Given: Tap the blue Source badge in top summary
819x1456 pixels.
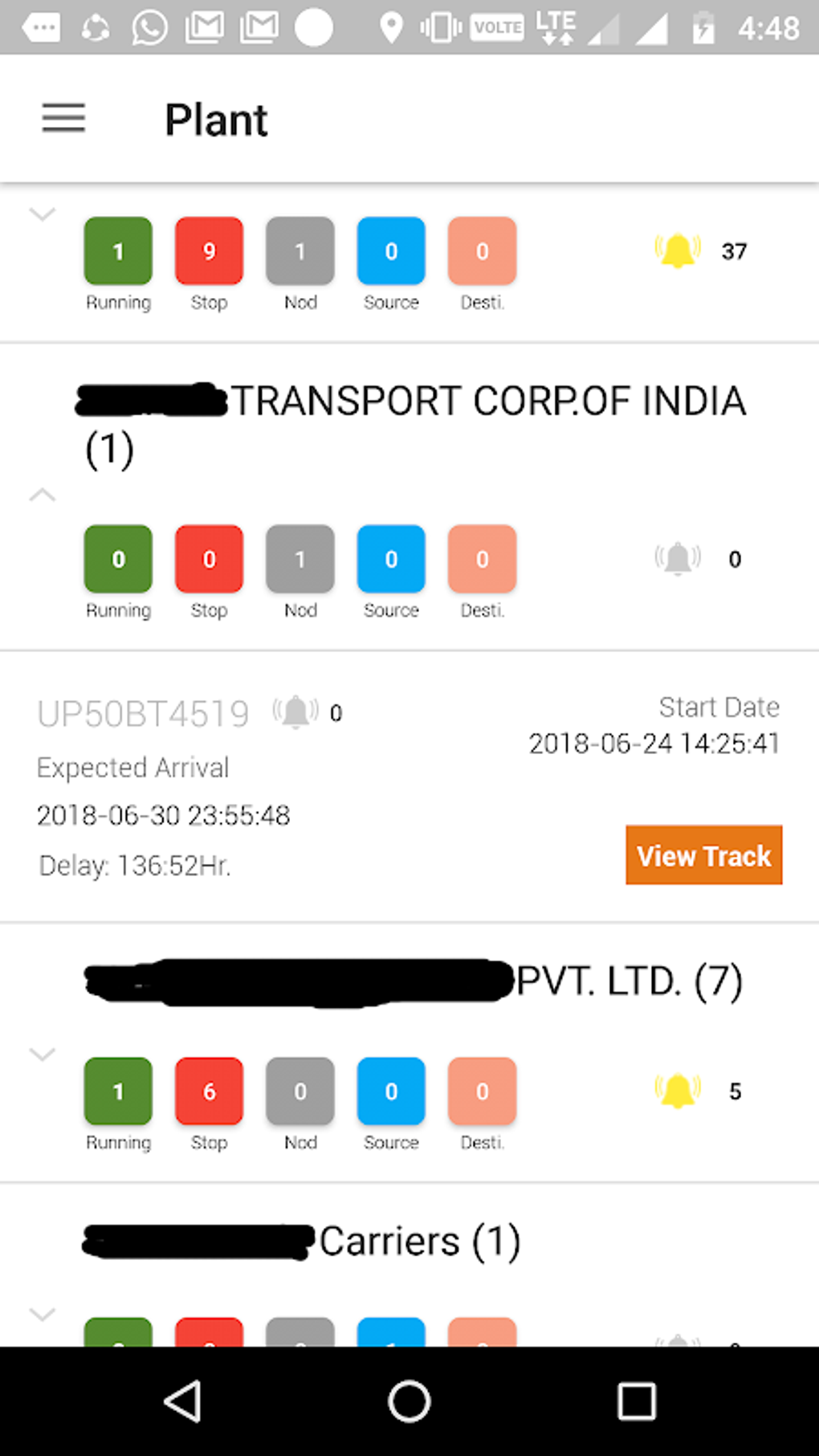Looking at the screenshot, I should click(391, 251).
